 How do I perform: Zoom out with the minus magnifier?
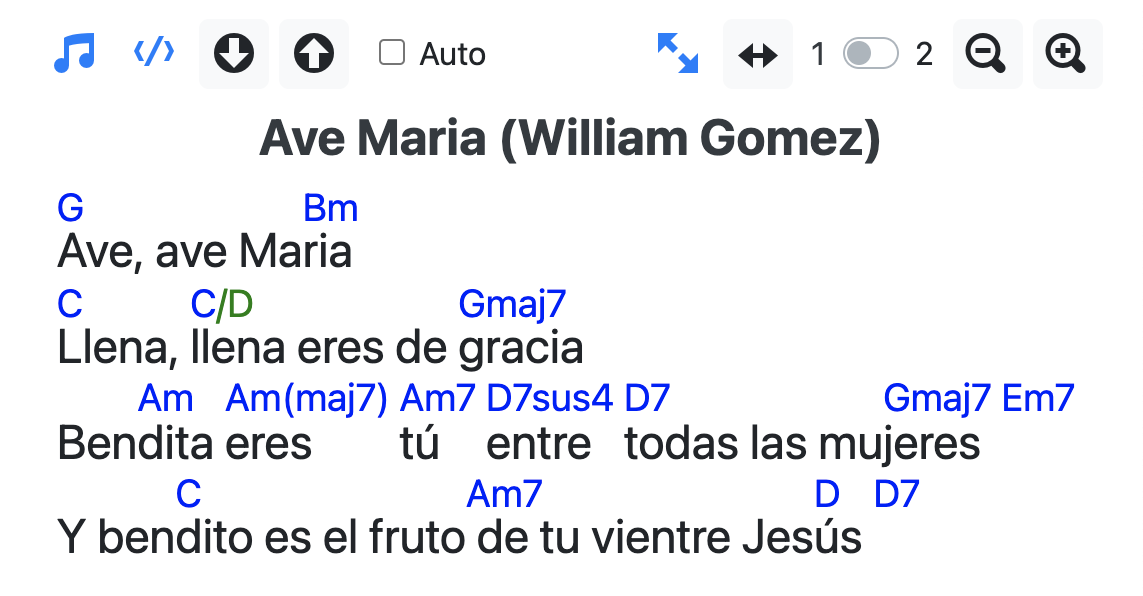pos(987,53)
